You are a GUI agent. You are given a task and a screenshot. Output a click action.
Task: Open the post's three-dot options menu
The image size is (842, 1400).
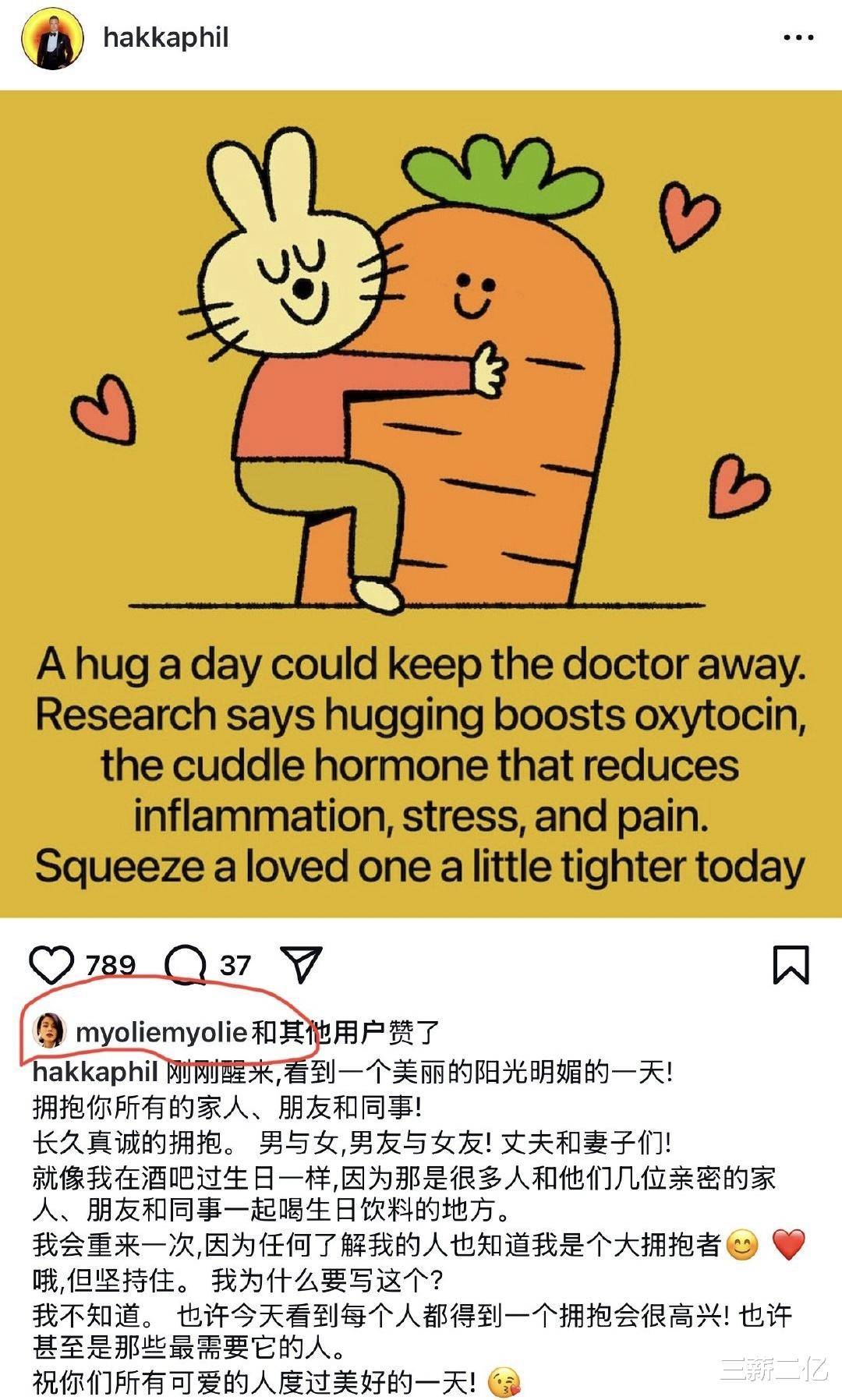click(798, 37)
